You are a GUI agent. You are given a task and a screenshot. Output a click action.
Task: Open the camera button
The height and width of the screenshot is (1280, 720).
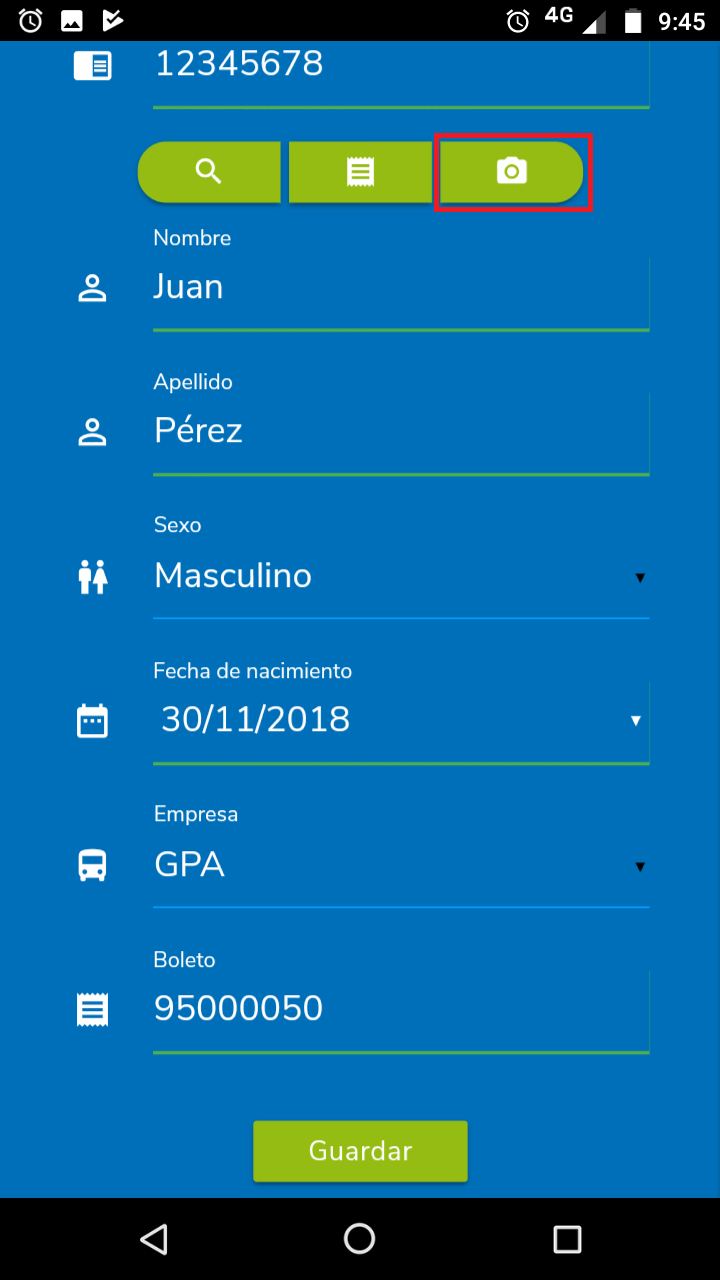click(512, 172)
